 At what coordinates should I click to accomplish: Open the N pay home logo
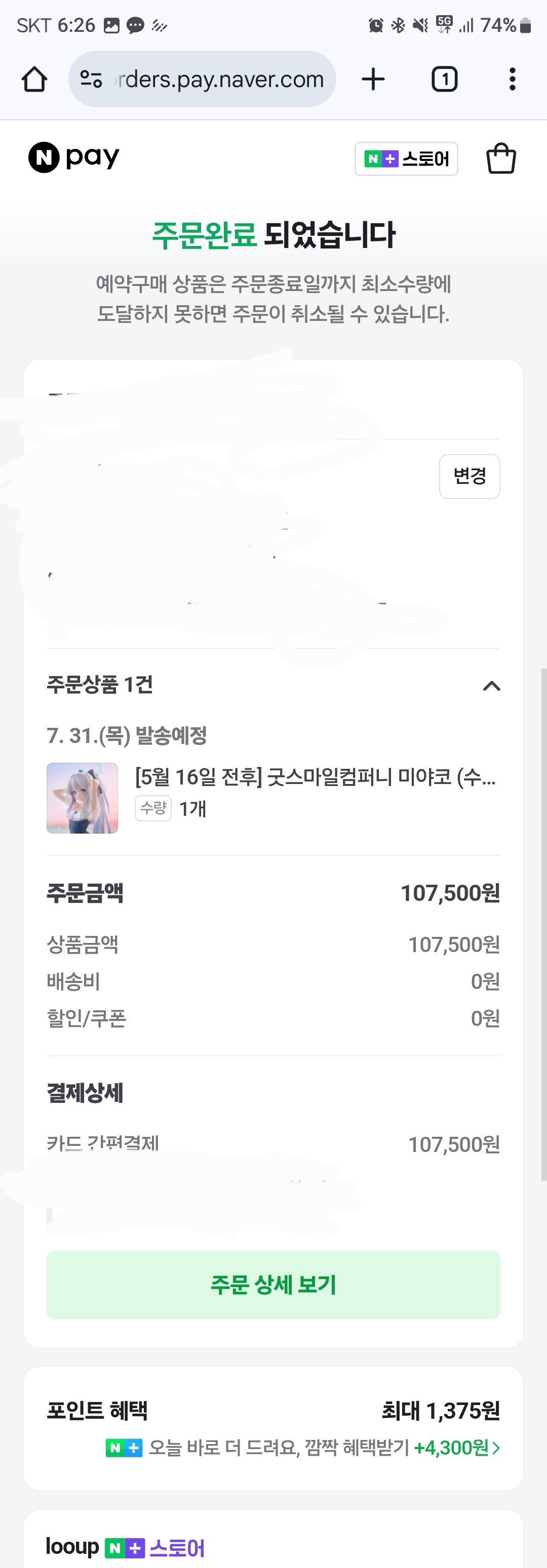coord(74,157)
